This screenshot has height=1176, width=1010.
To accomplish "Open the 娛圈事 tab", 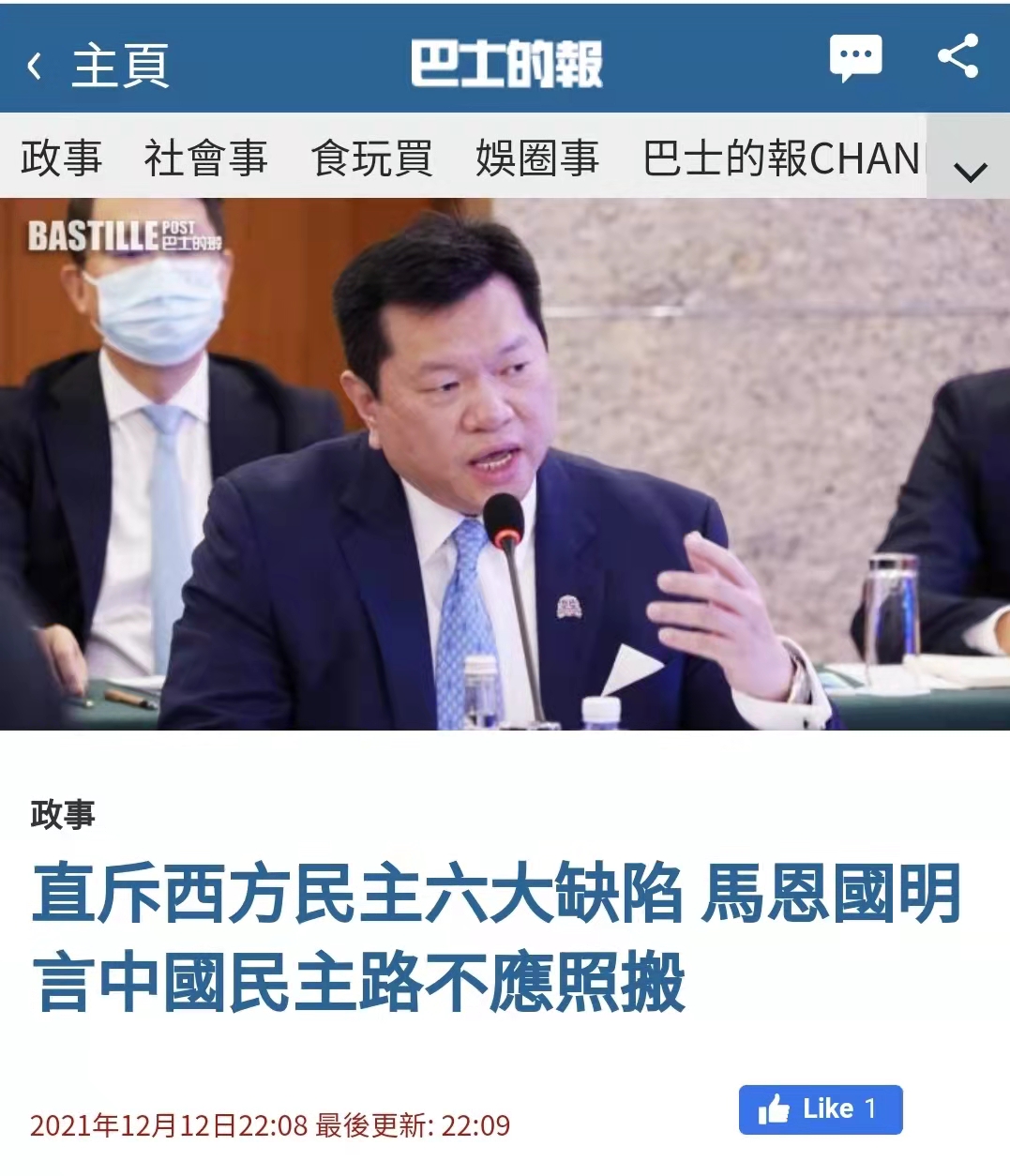I will click(536, 158).
